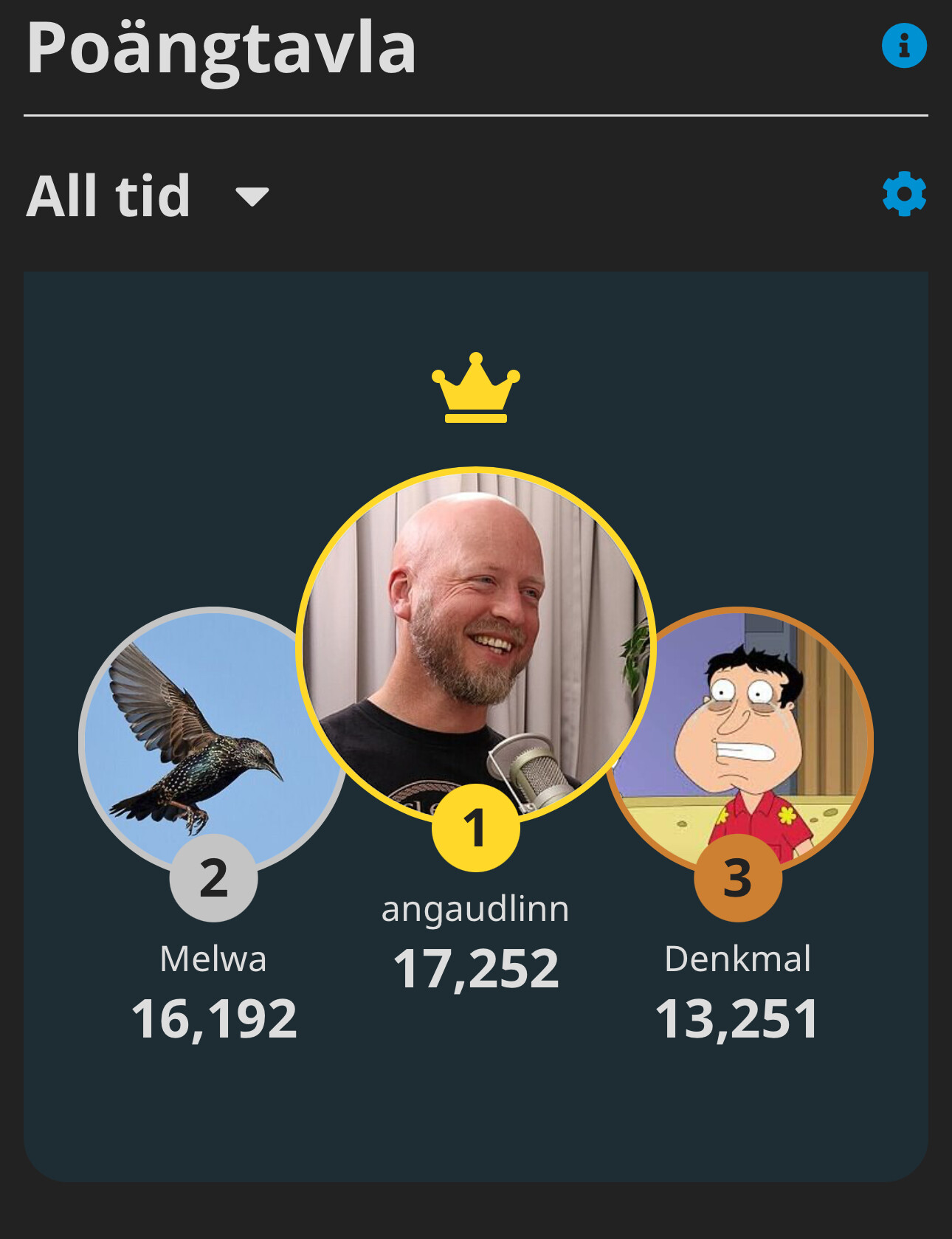
Task: Open the leaderboard settings gear
Action: point(904,194)
